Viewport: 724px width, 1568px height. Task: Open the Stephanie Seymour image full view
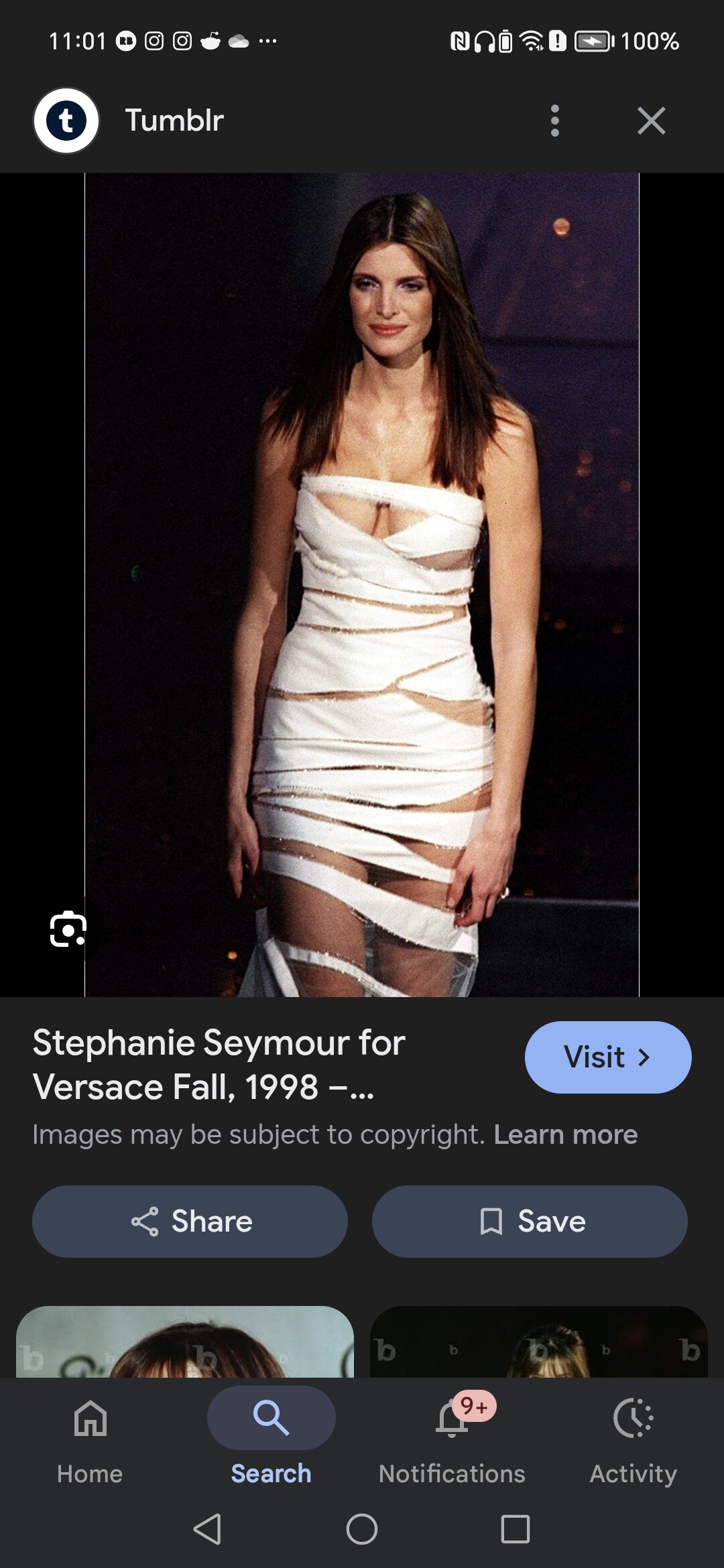(362, 584)
